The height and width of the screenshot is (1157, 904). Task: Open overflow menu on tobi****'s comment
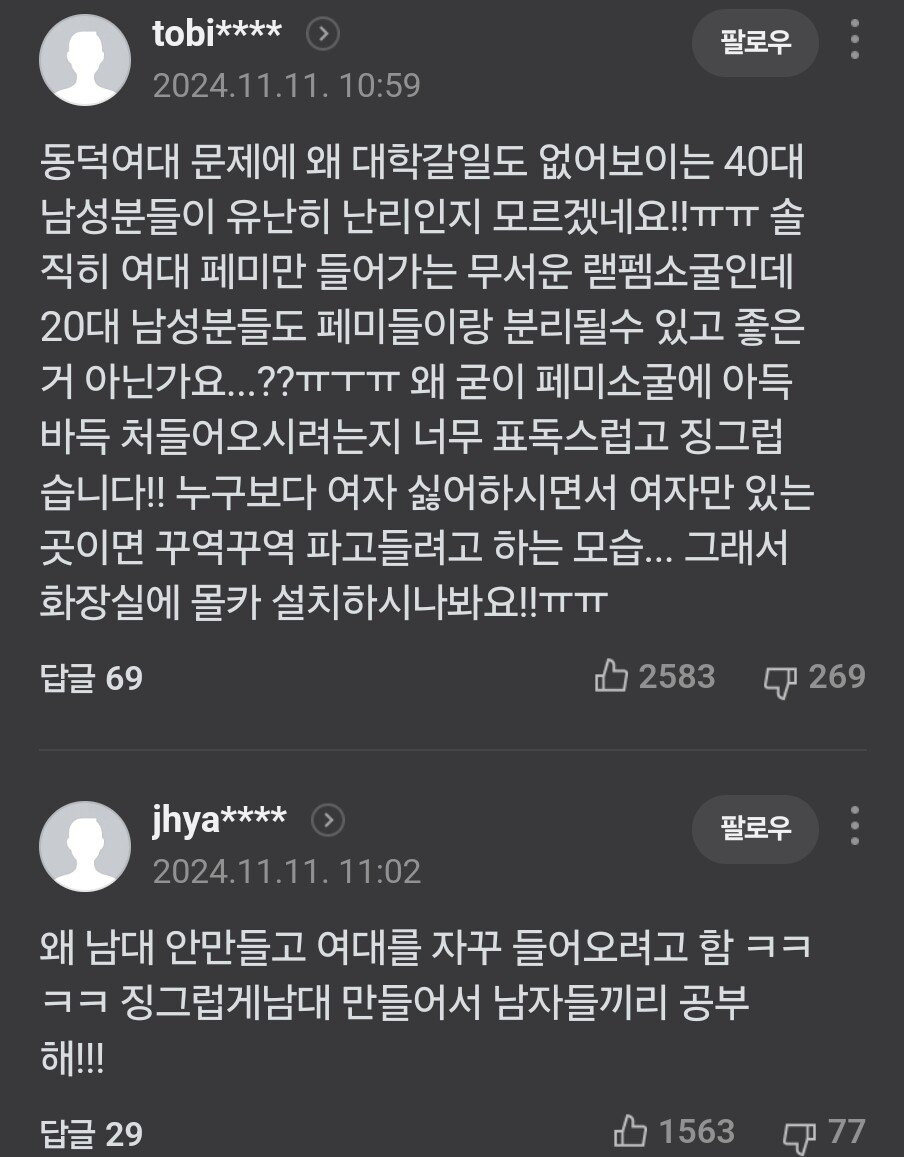(x=854, y=42)
